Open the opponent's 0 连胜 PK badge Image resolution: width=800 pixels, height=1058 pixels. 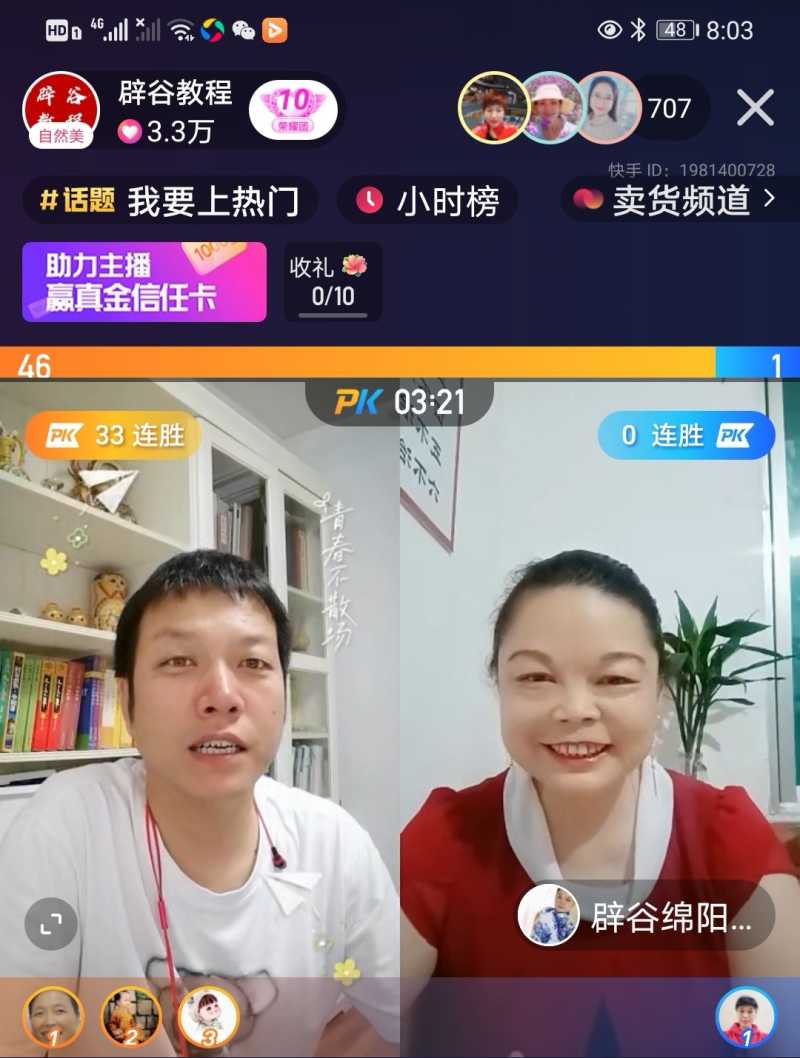(686, 435)
